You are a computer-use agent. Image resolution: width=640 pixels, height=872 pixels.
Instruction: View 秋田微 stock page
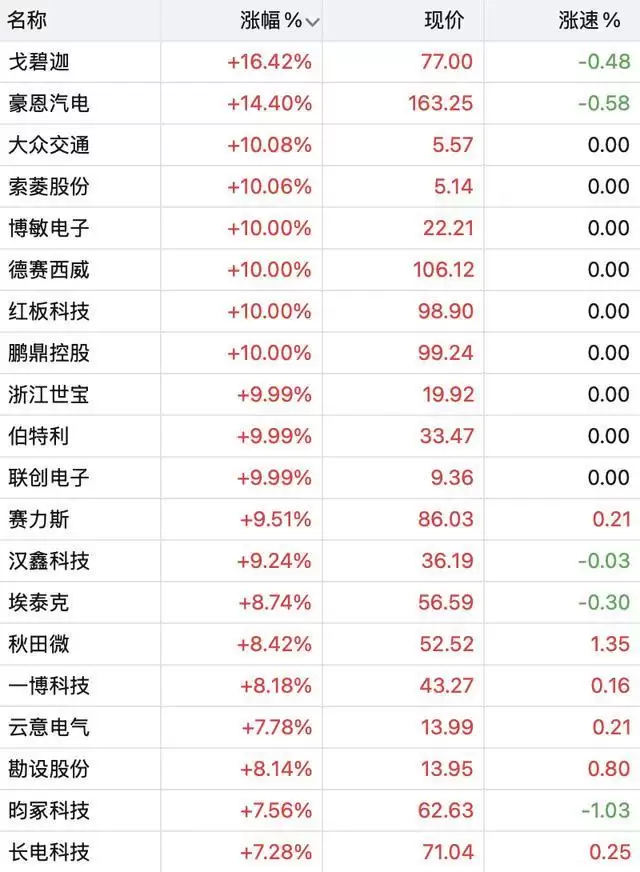(320, 644)
